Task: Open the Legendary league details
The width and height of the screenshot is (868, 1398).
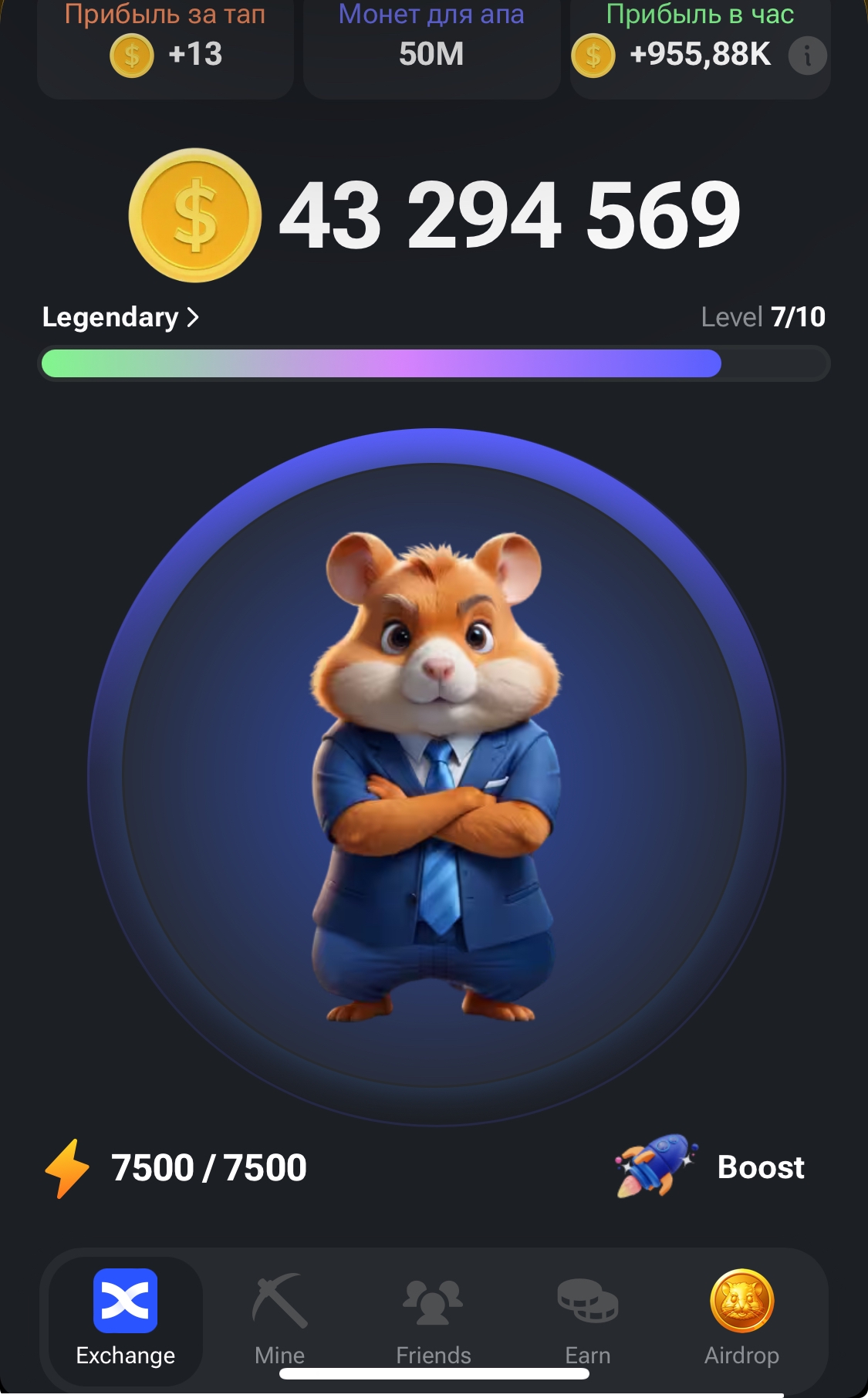Action: click(120, 317)
